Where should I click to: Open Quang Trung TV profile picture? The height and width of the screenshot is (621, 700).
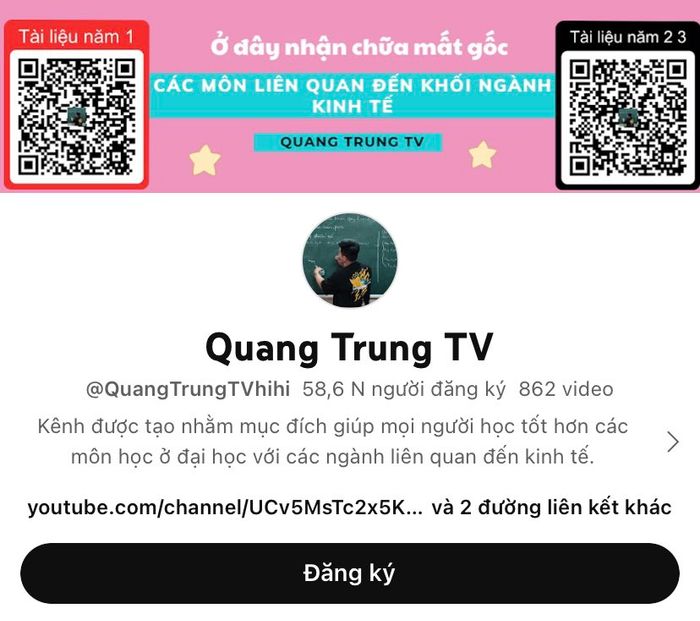coord(349,260)
